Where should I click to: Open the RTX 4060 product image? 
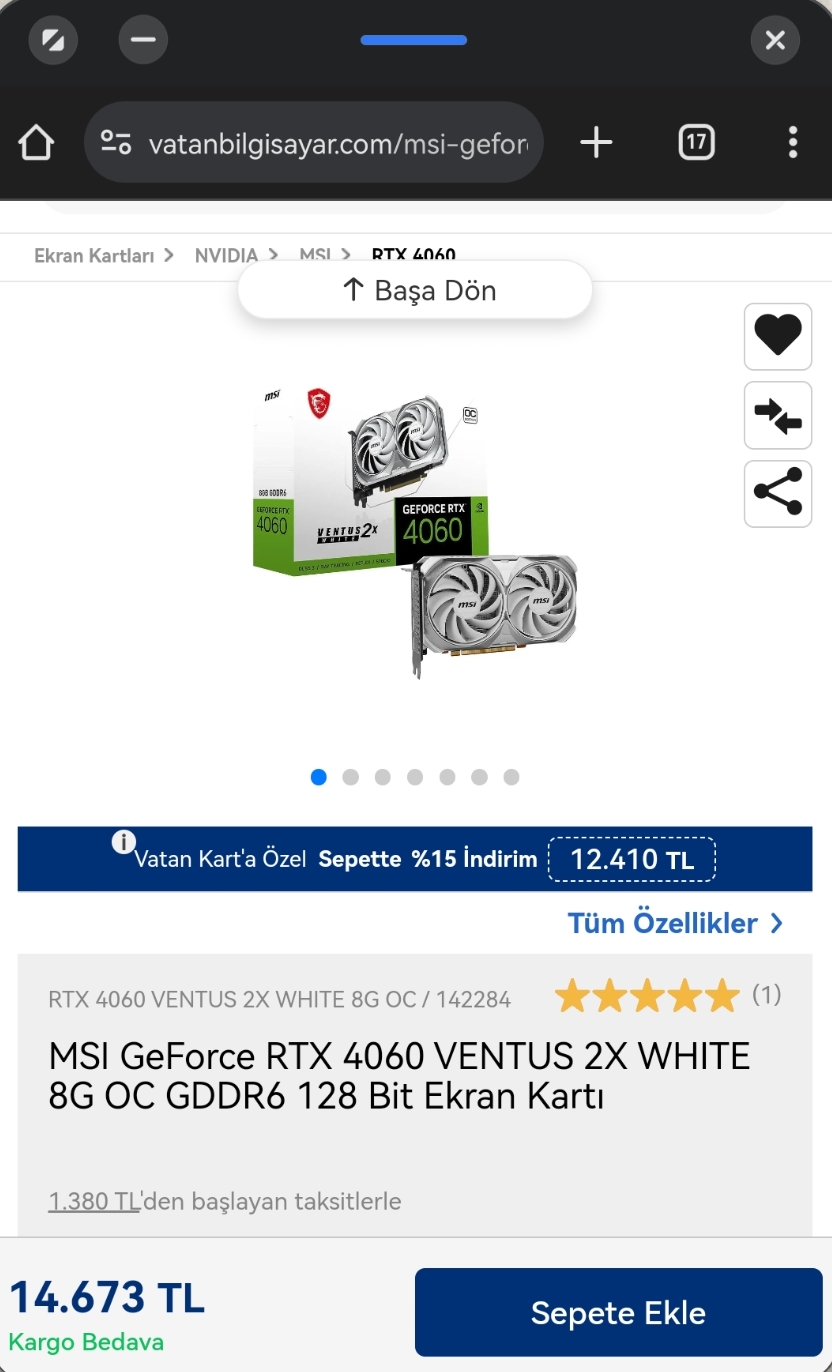point(415,530)
